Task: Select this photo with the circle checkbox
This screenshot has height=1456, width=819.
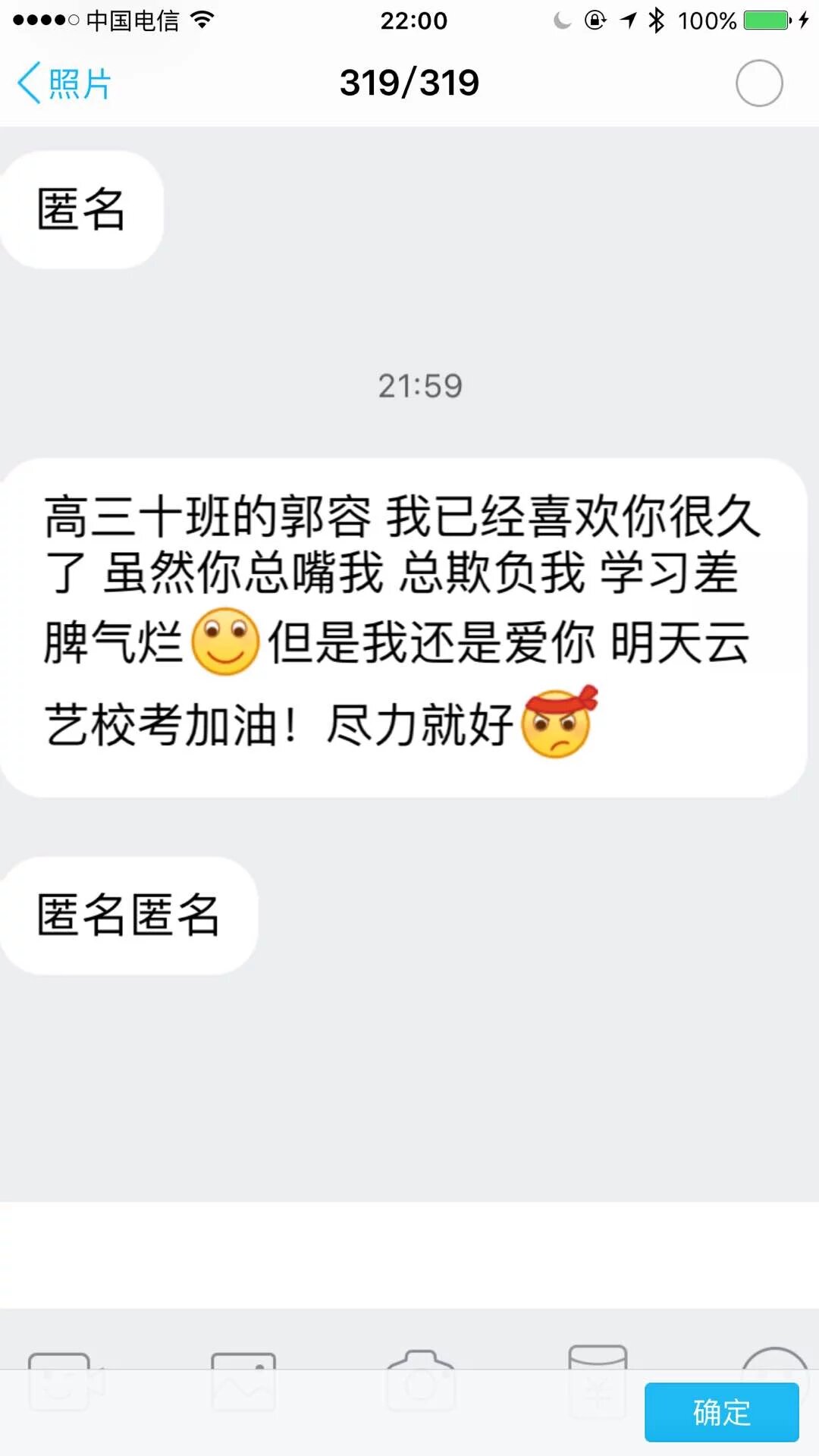Action: point(758,83)
